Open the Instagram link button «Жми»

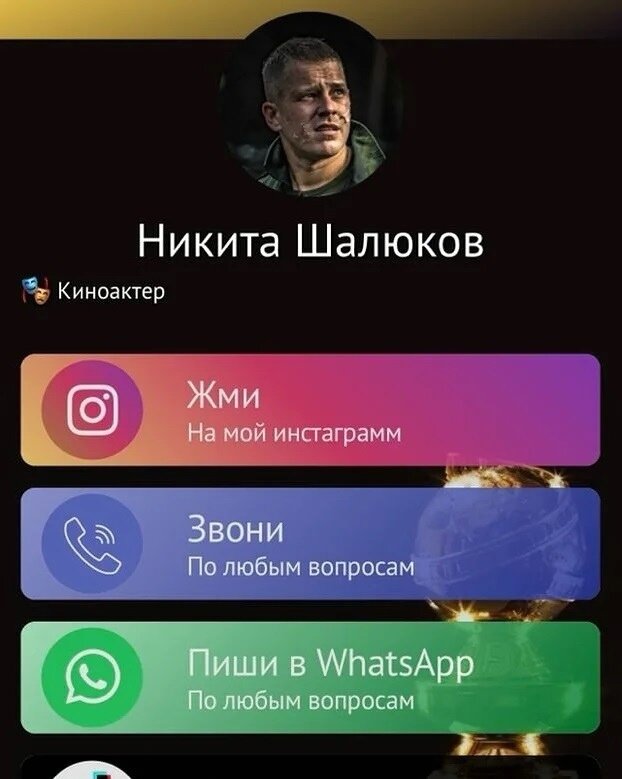coord(310,410)
